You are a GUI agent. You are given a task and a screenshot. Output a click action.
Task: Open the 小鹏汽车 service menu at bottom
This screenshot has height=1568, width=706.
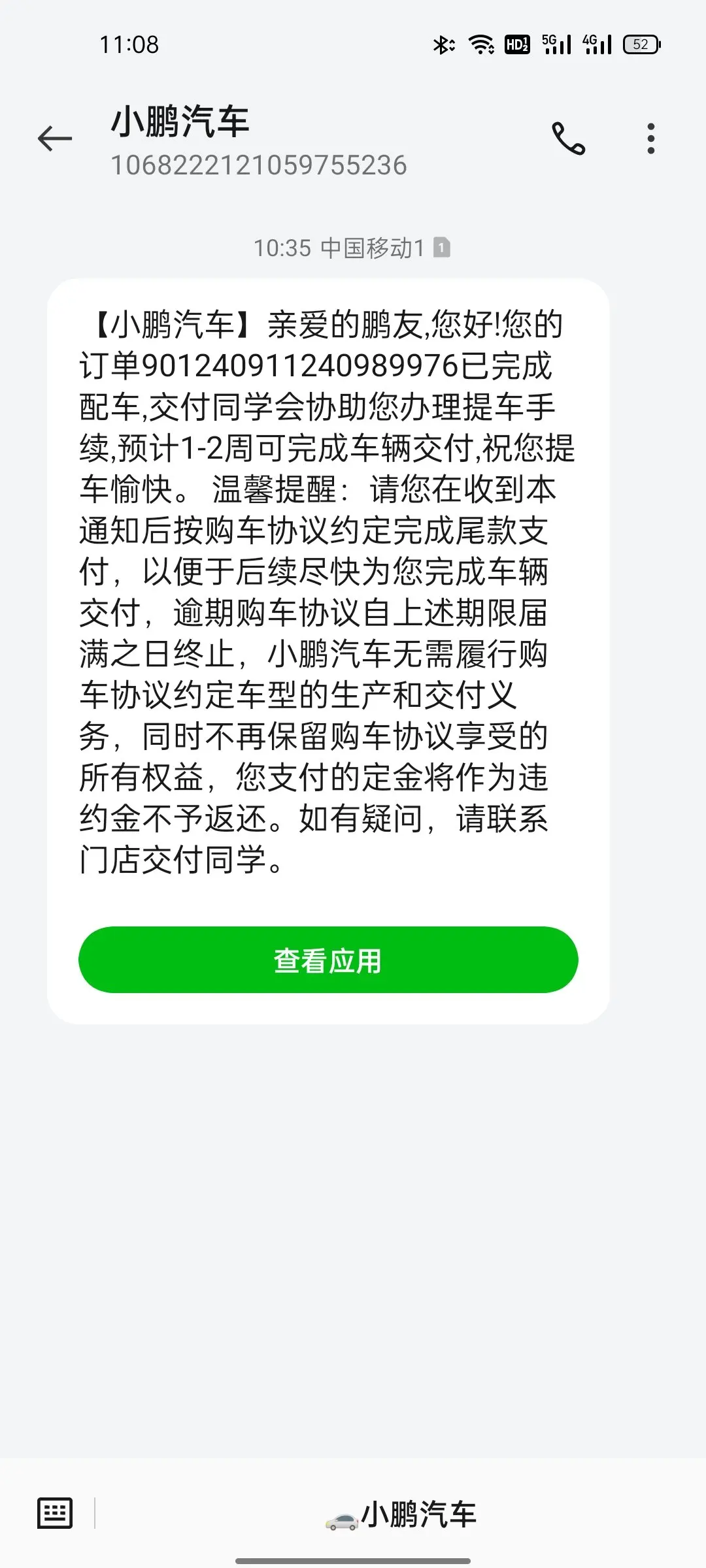(x=401, y=1514)
